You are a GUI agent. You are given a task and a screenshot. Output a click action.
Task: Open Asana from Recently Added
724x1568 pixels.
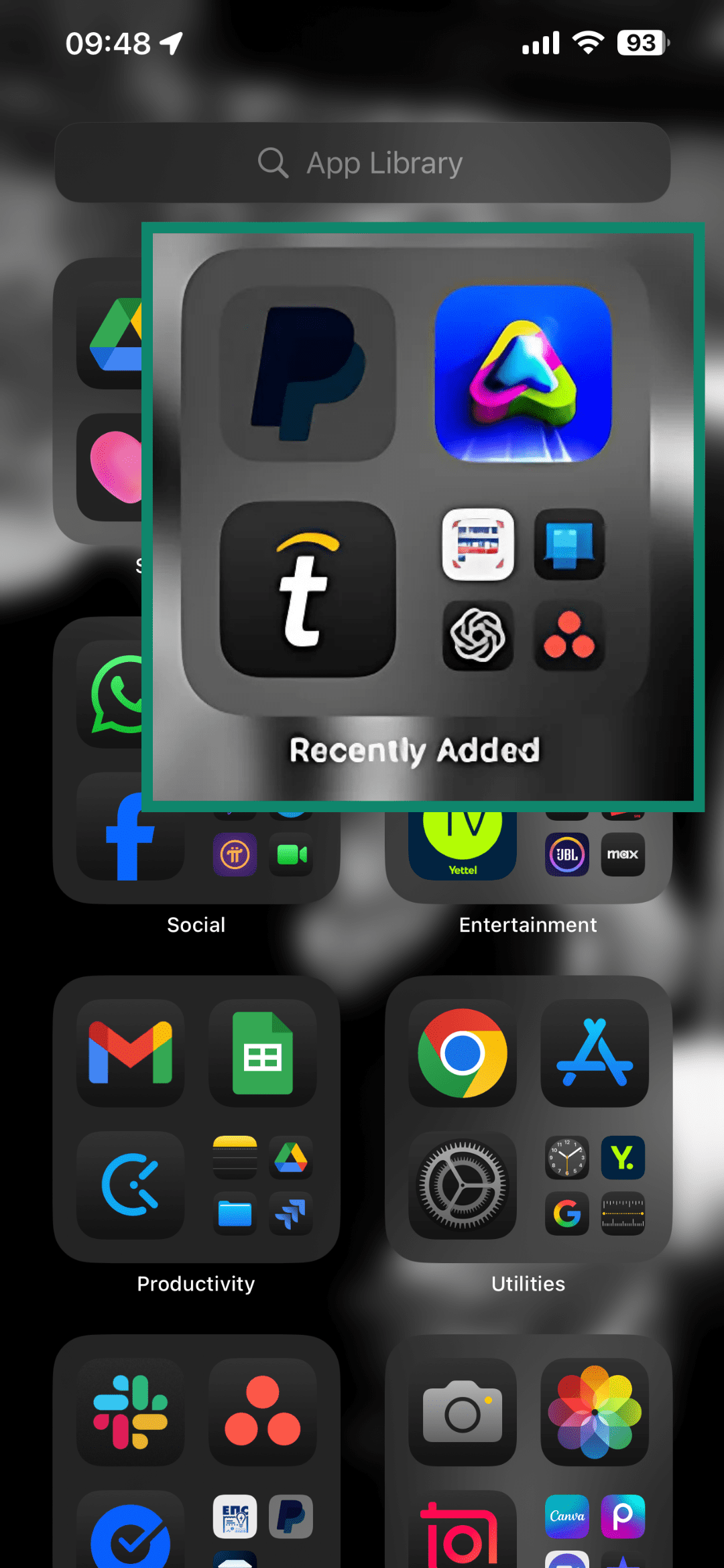(x=568, y=637)
